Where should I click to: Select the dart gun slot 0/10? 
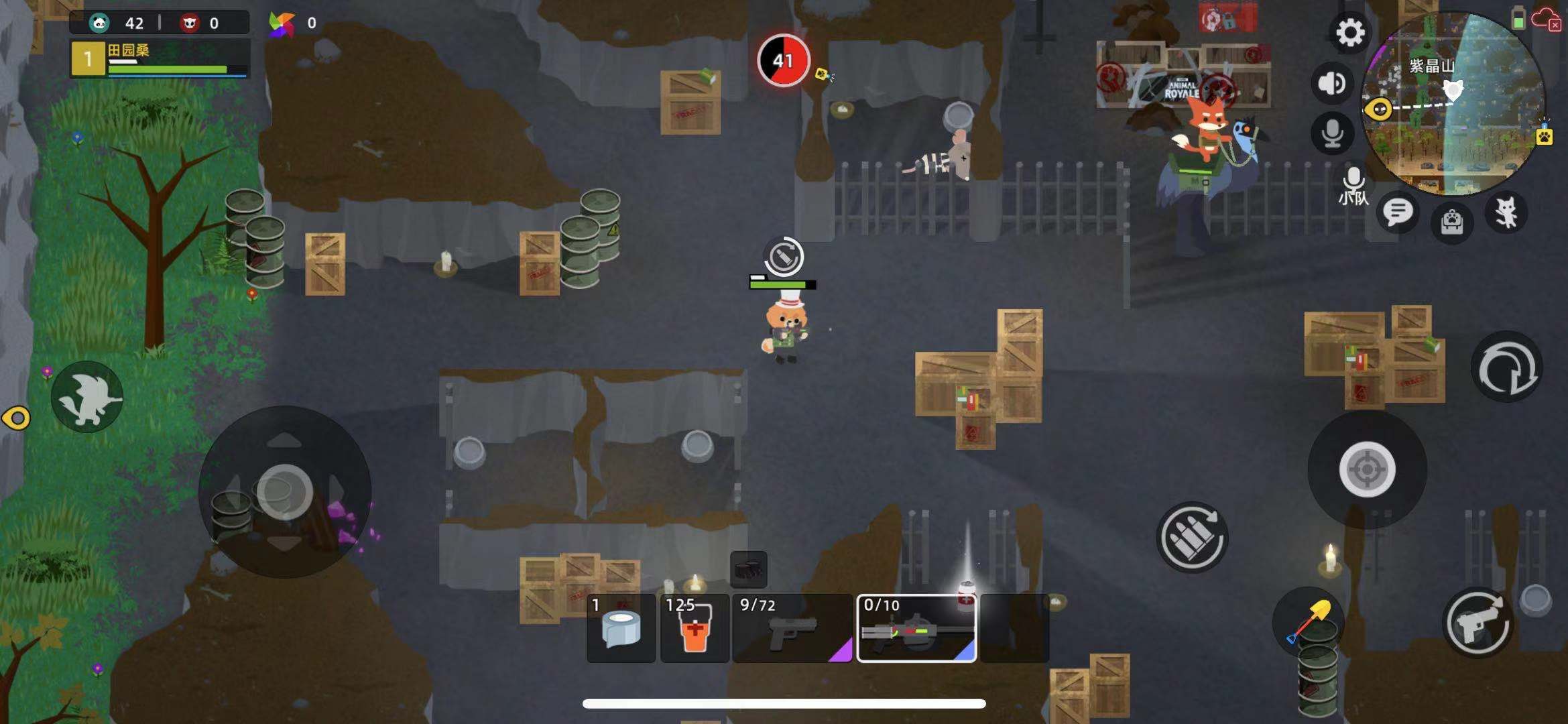[x=916, y=628]
